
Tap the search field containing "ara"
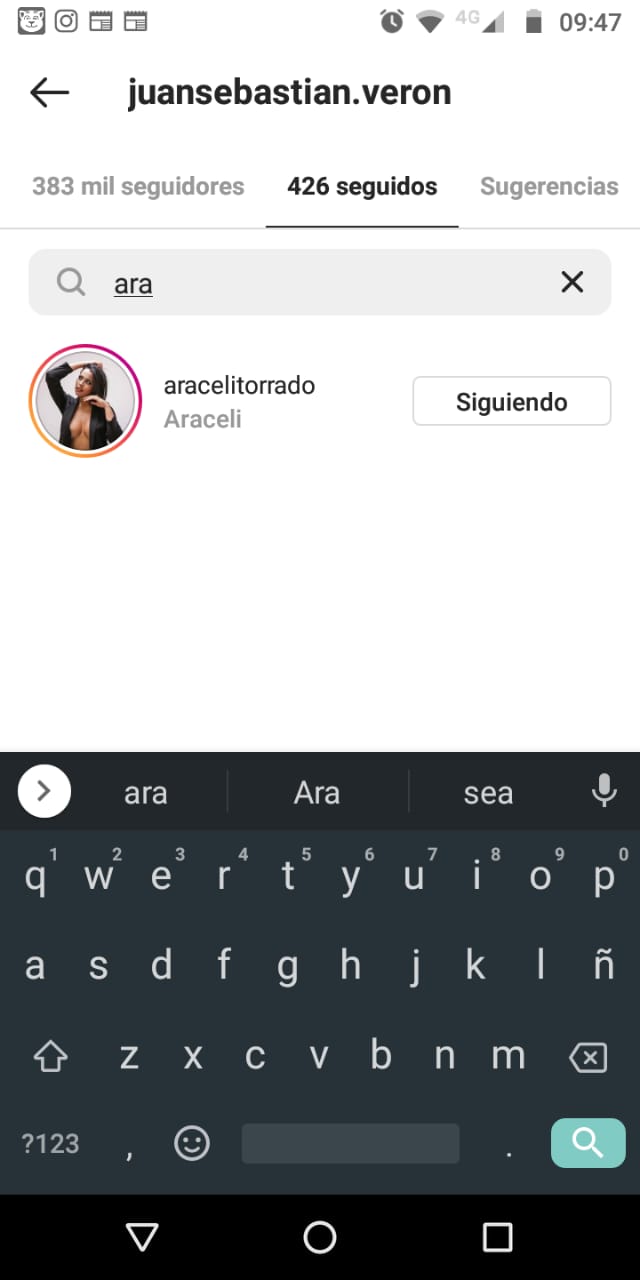click(320, 283)
